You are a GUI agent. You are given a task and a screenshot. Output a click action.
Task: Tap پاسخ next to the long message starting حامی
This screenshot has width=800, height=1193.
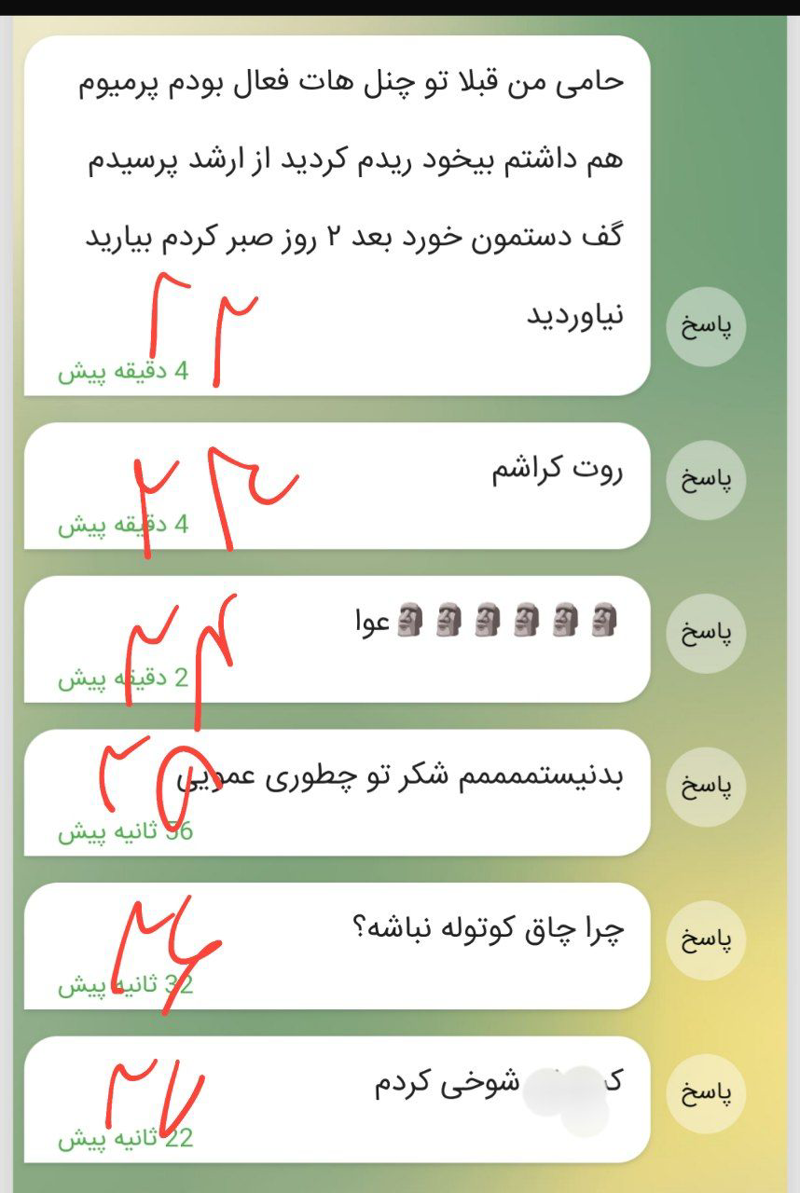pos(706,327)
